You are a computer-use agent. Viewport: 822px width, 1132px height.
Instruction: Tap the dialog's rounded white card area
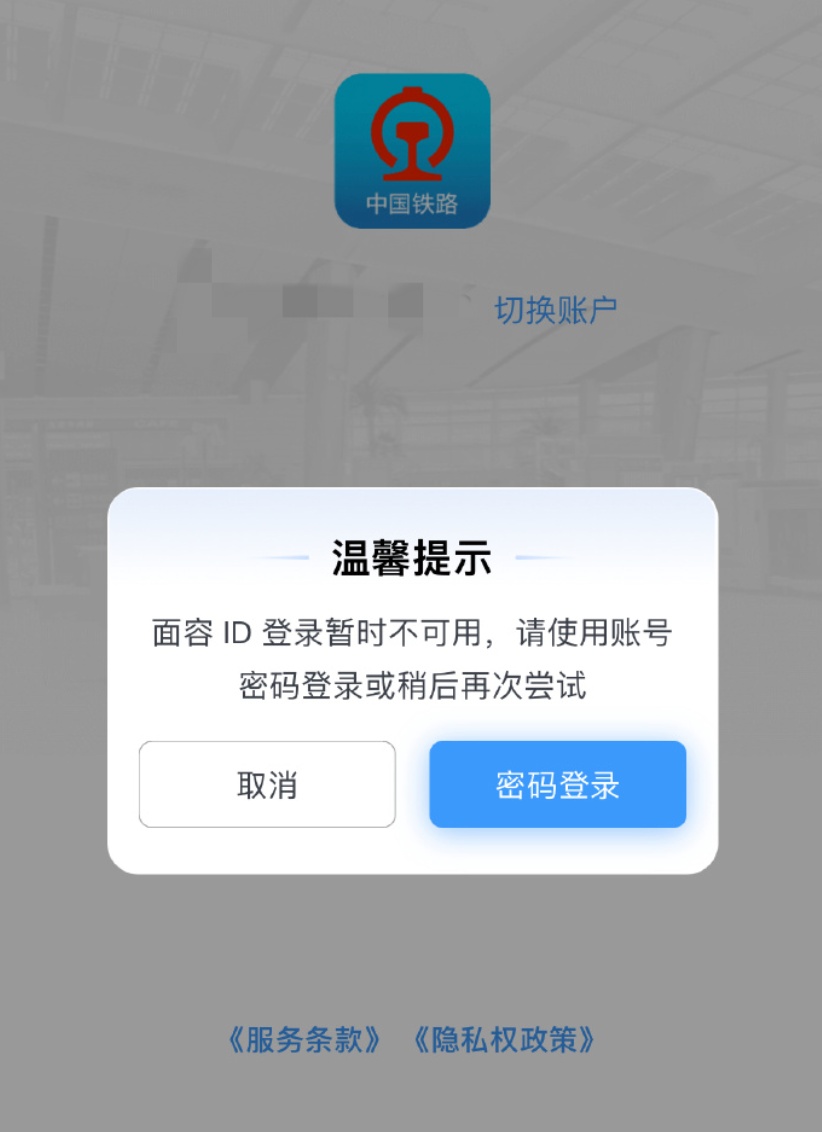410,680
